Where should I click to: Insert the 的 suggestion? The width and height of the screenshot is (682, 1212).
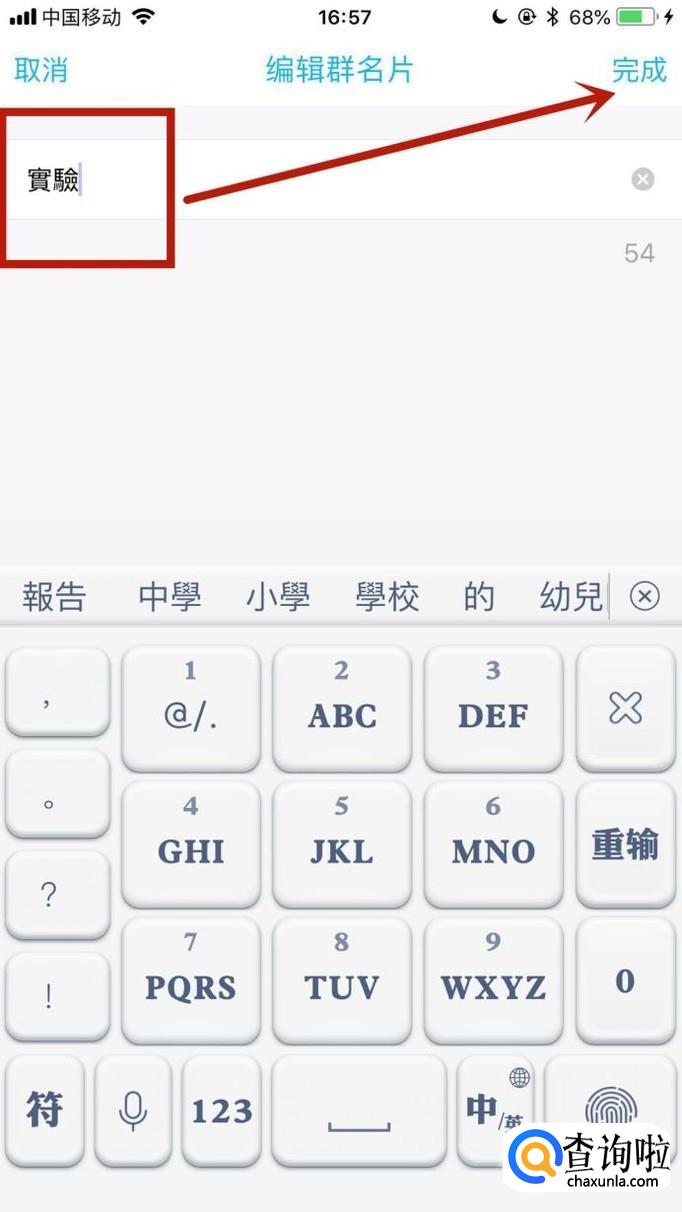pyautogui.click(x=479, y=597)
